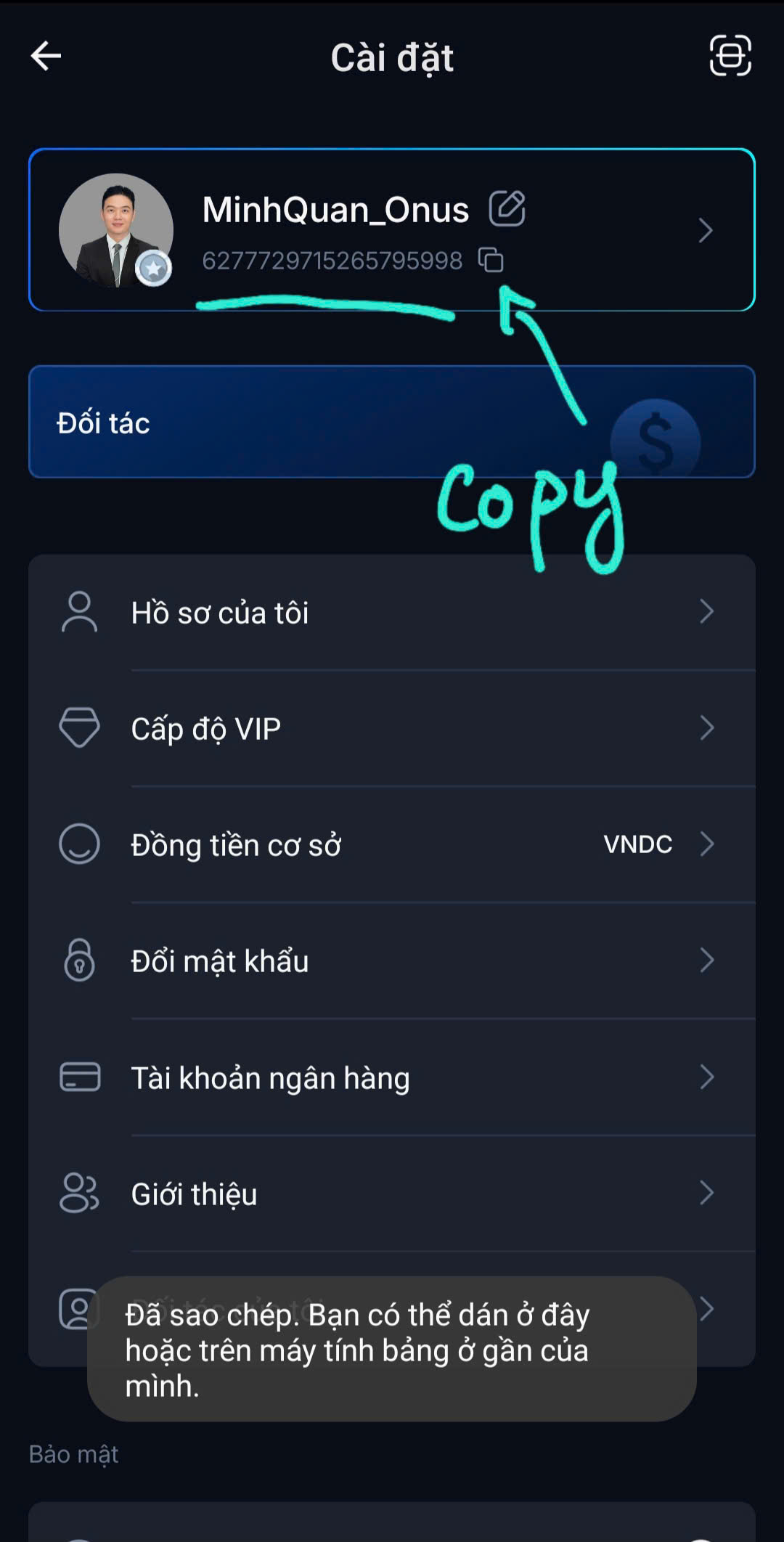Image resolution: width=784 pixels, height=1542 pixels.
Task: Open the Giới thiệu row
Action: [392, 1194]
